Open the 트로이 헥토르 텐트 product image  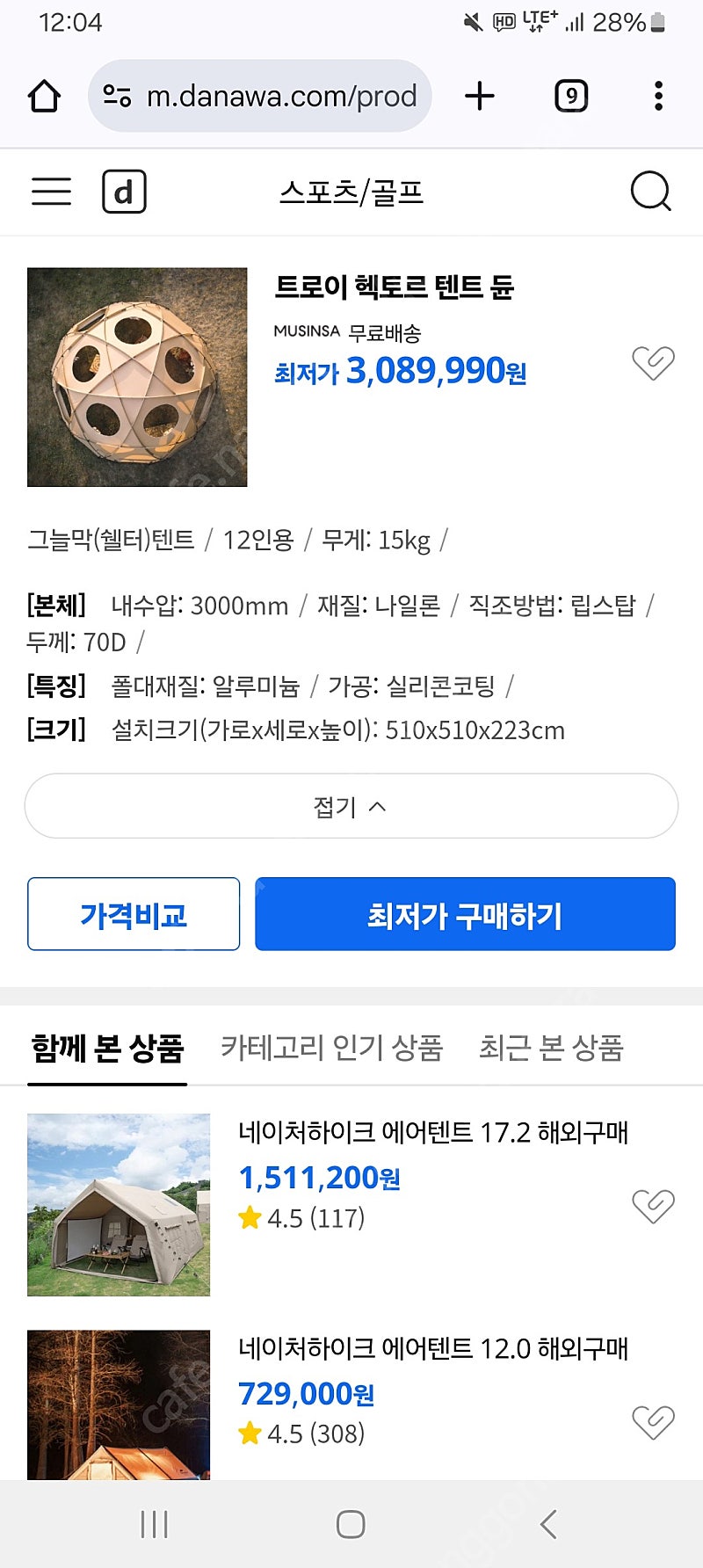coord(137,377)
